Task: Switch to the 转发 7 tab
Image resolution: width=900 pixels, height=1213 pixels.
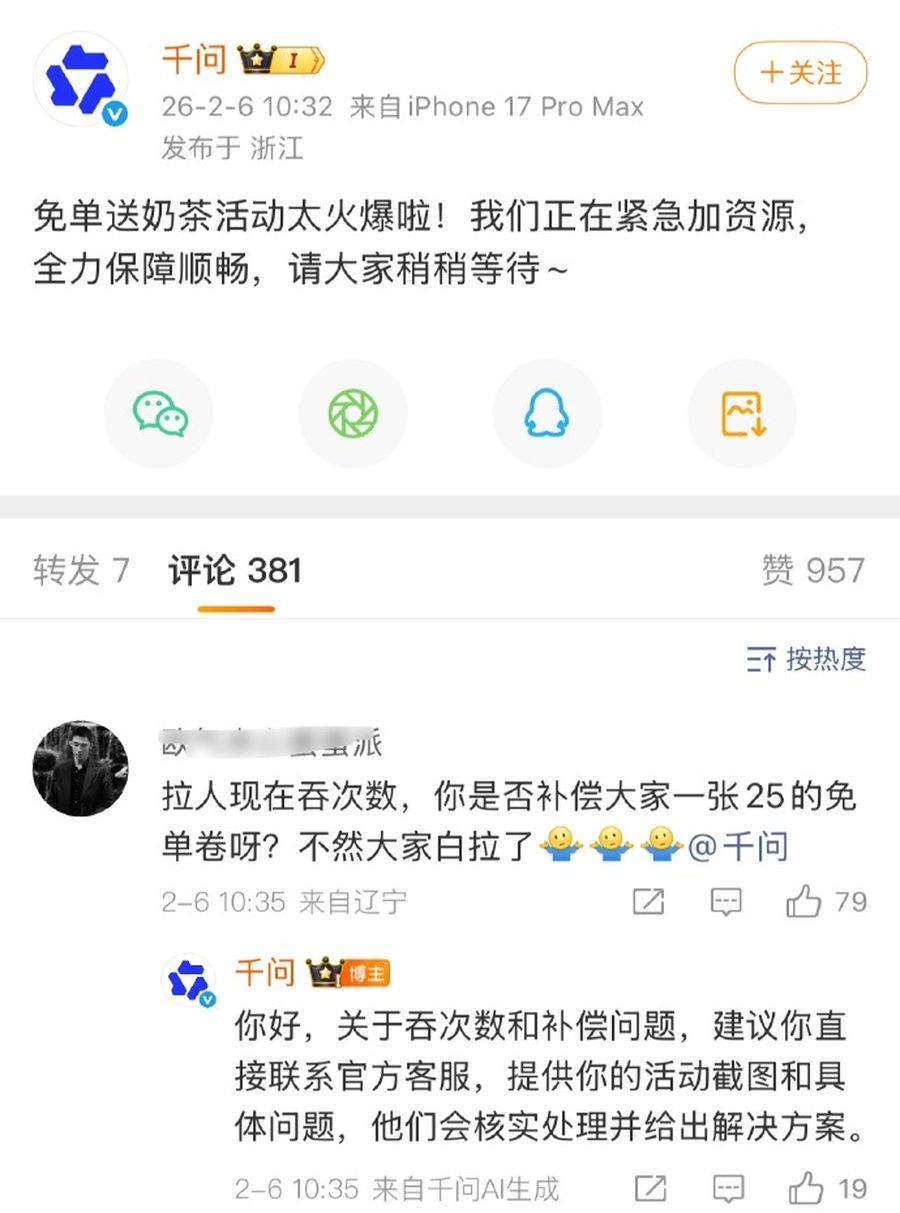Action: tap(81, 570)
